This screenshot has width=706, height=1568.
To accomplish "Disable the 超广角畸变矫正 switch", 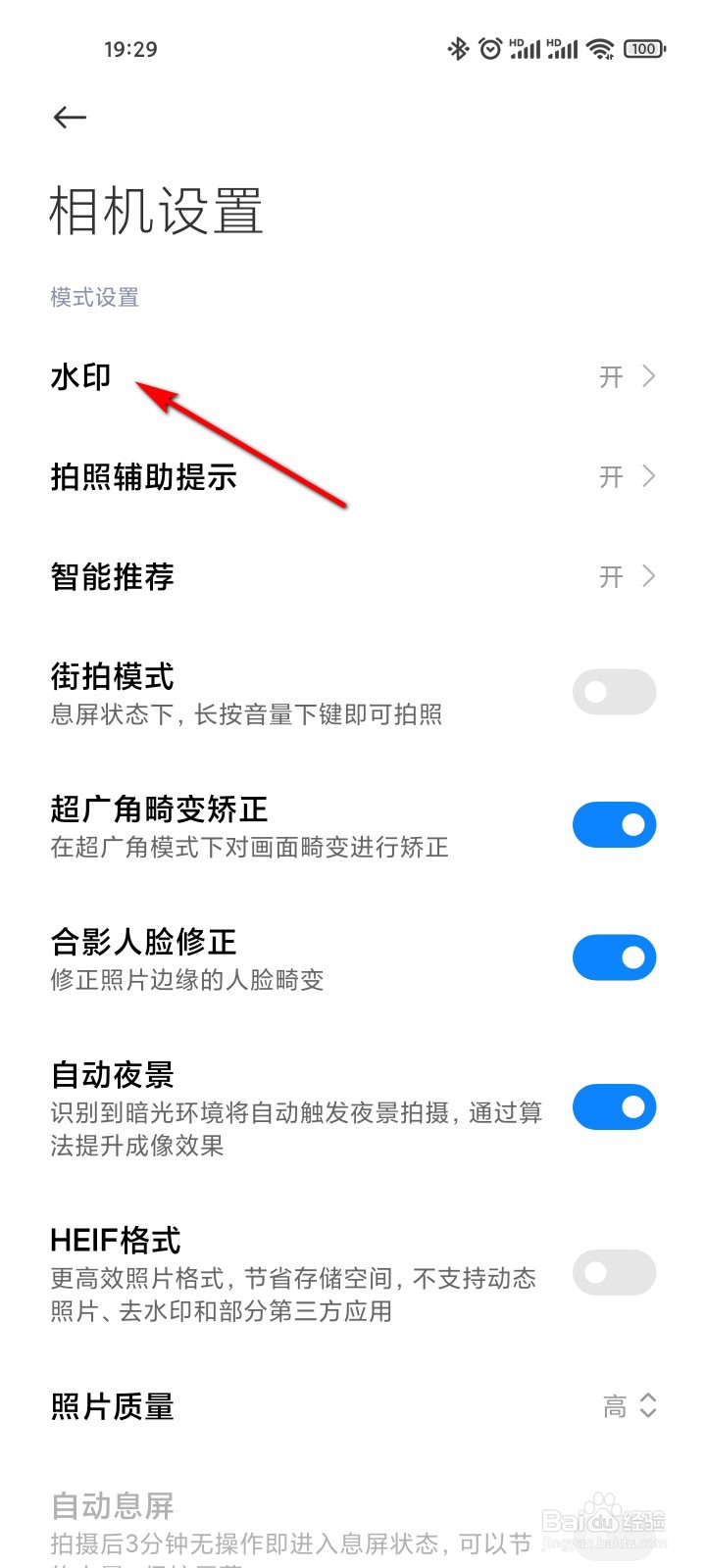I will tap(614, 825).
